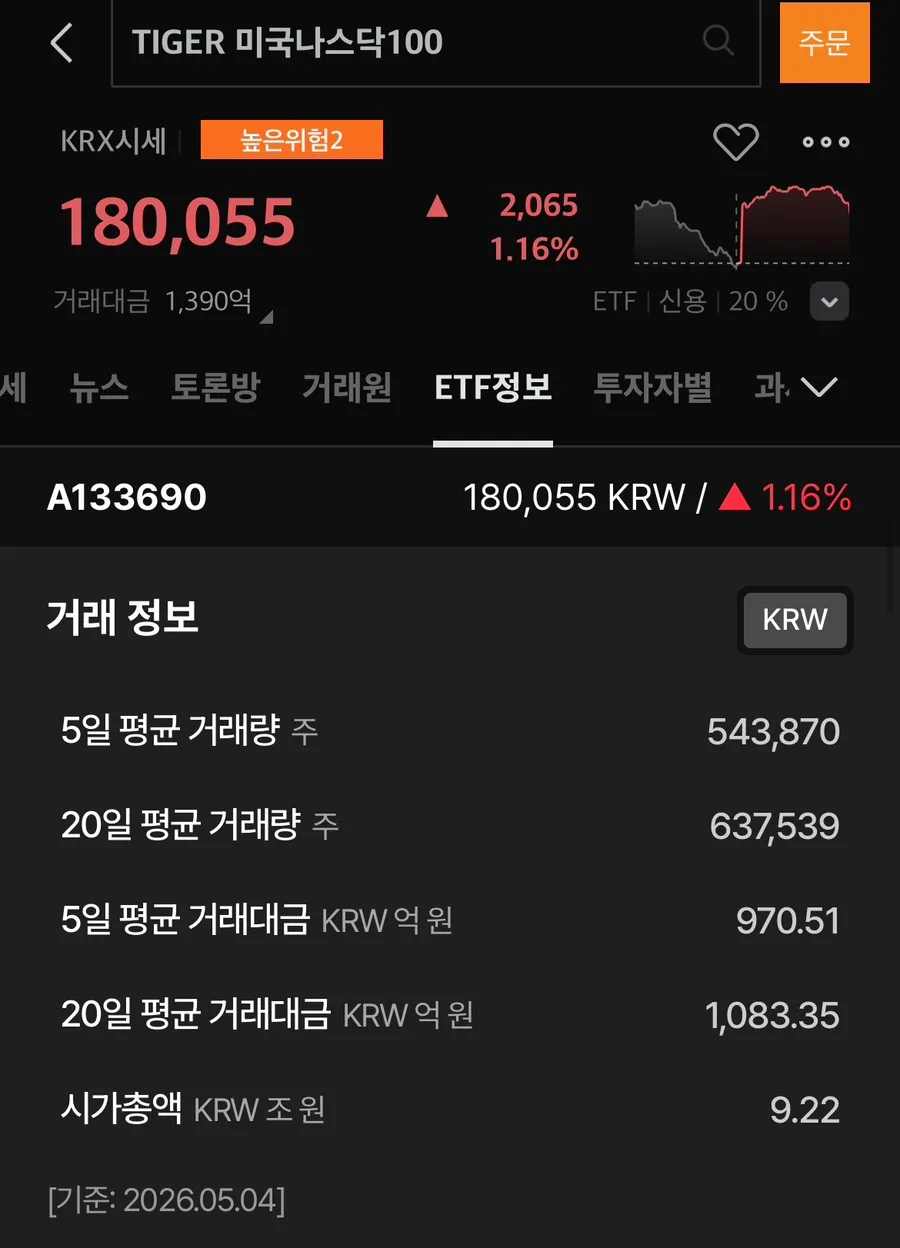The width and height of the screenshot is (900, 1248).
Task: Open the 높은위험2 risk badge
Action: (291, 140)
